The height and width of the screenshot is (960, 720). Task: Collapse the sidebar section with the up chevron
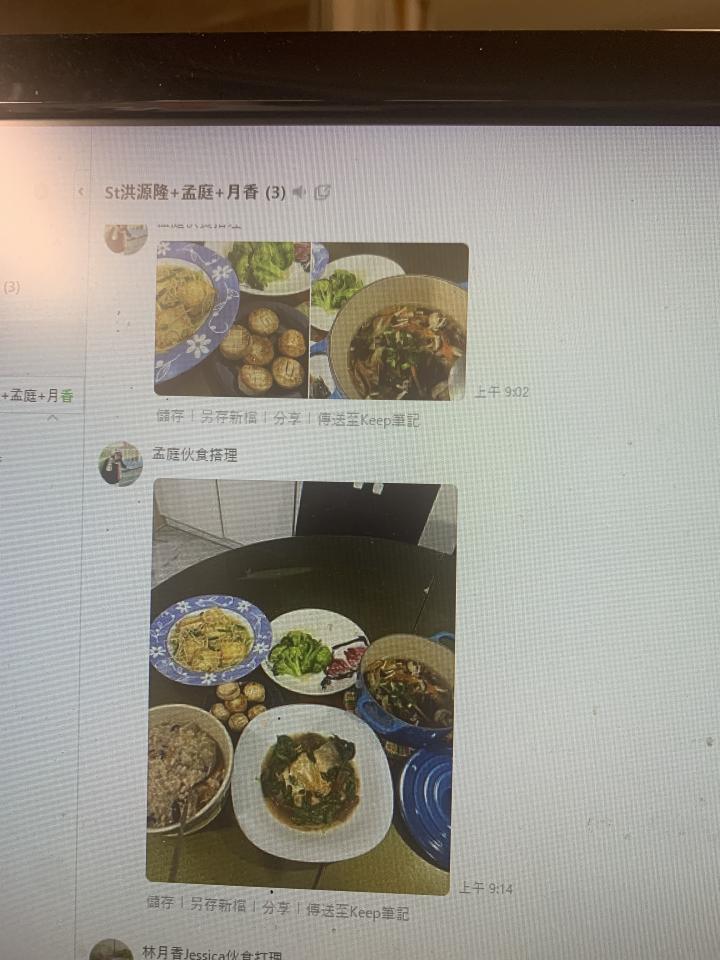pyautogui.click(x=52, y=419)
